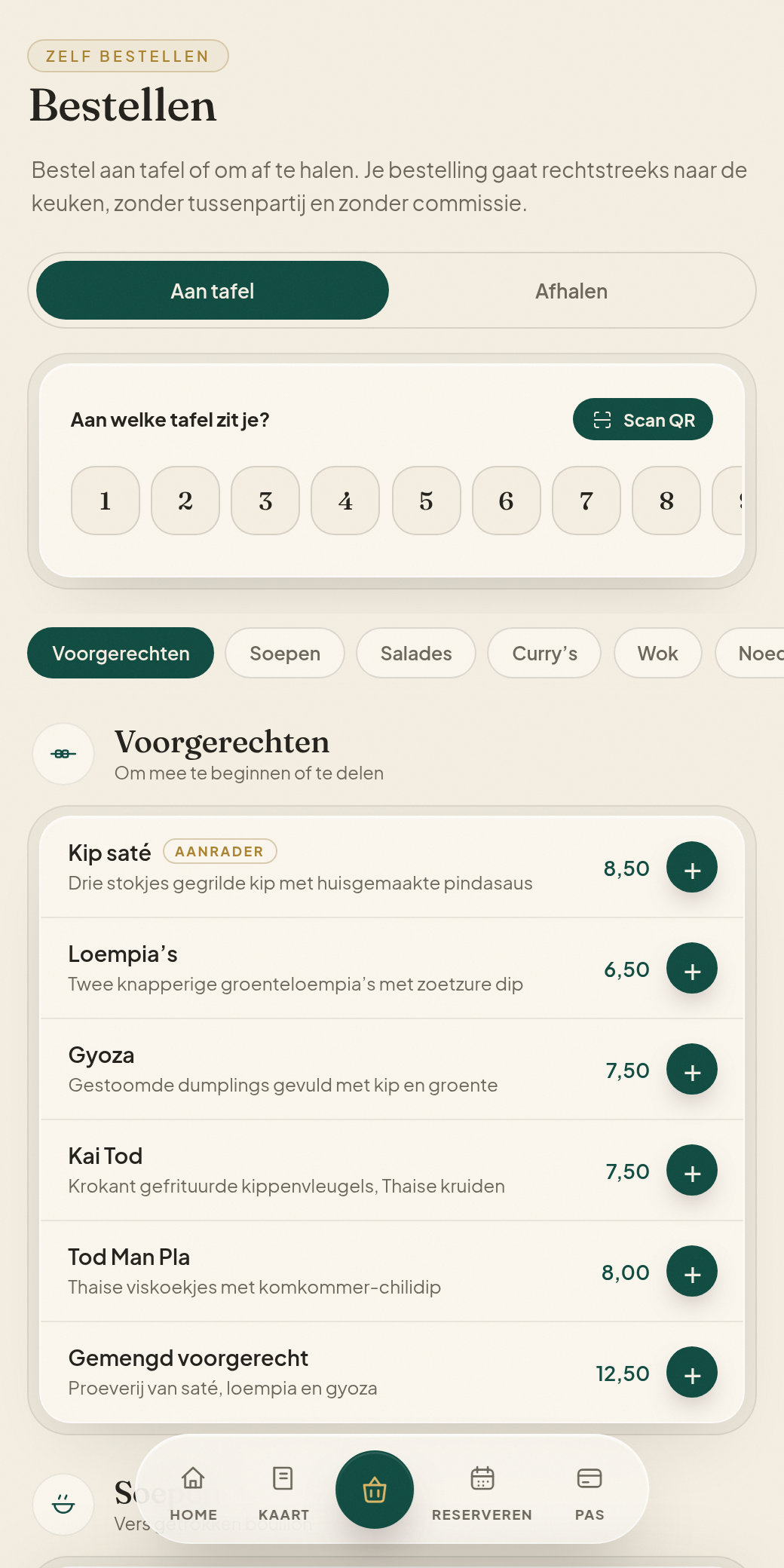
Task: Add Gyoza to the order
Action: coord(692,1069)
